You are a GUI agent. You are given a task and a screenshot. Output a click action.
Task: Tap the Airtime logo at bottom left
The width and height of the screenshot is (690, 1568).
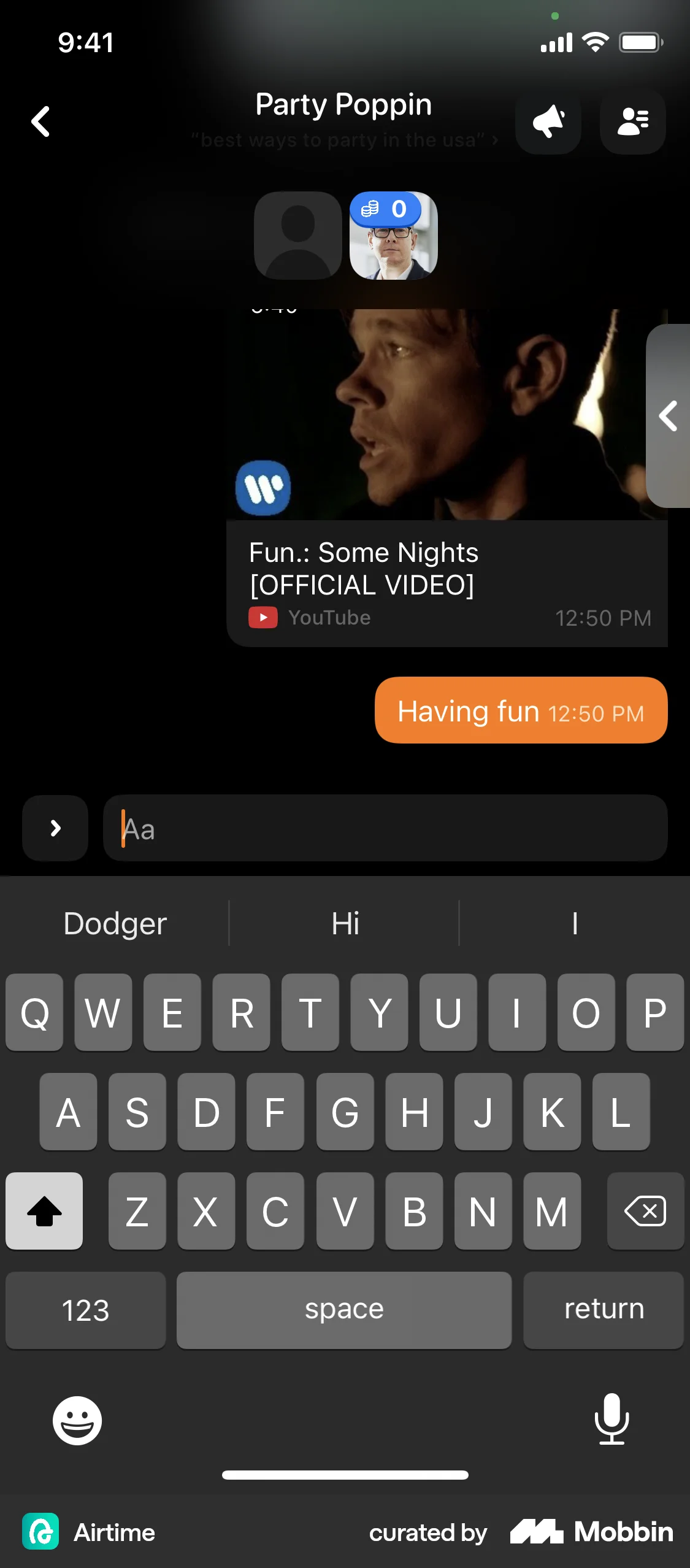[x=40, y=1532]
